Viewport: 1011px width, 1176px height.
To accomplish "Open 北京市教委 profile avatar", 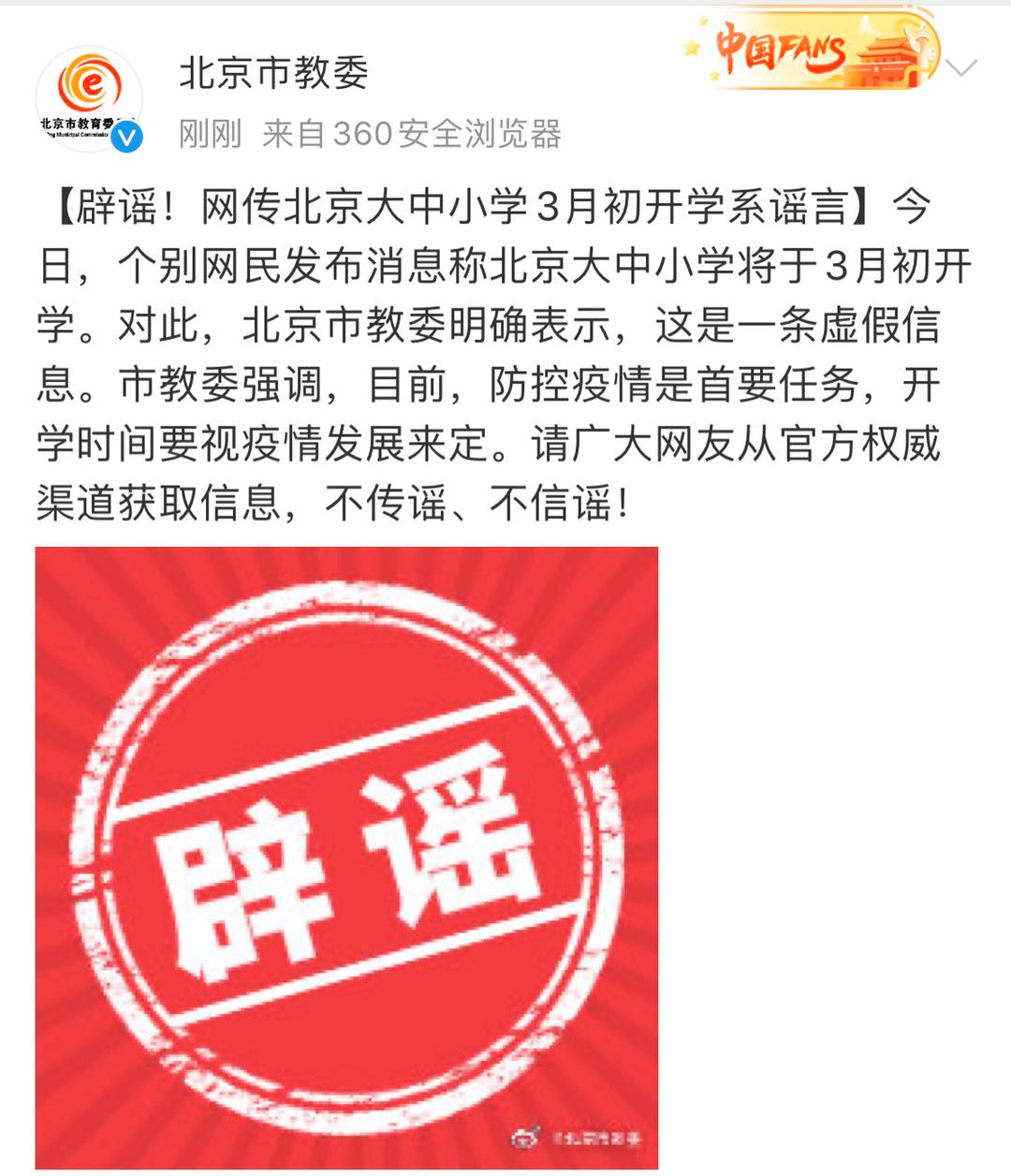I will point(89,97).
